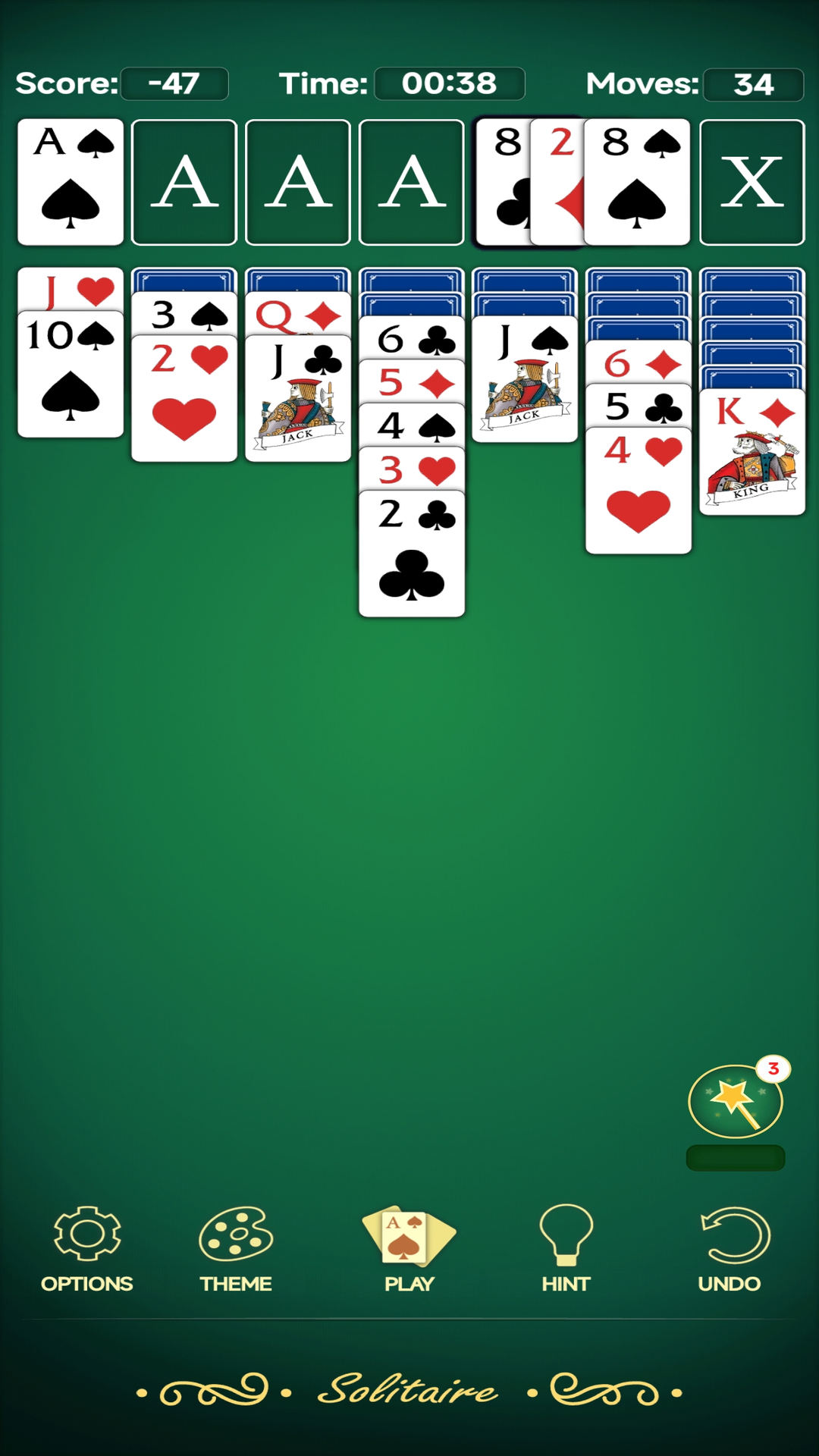The width and height of the screenshot is (819, 1456).
Task: Select the 10 of spades card
Action: click(x=71, y=374)
